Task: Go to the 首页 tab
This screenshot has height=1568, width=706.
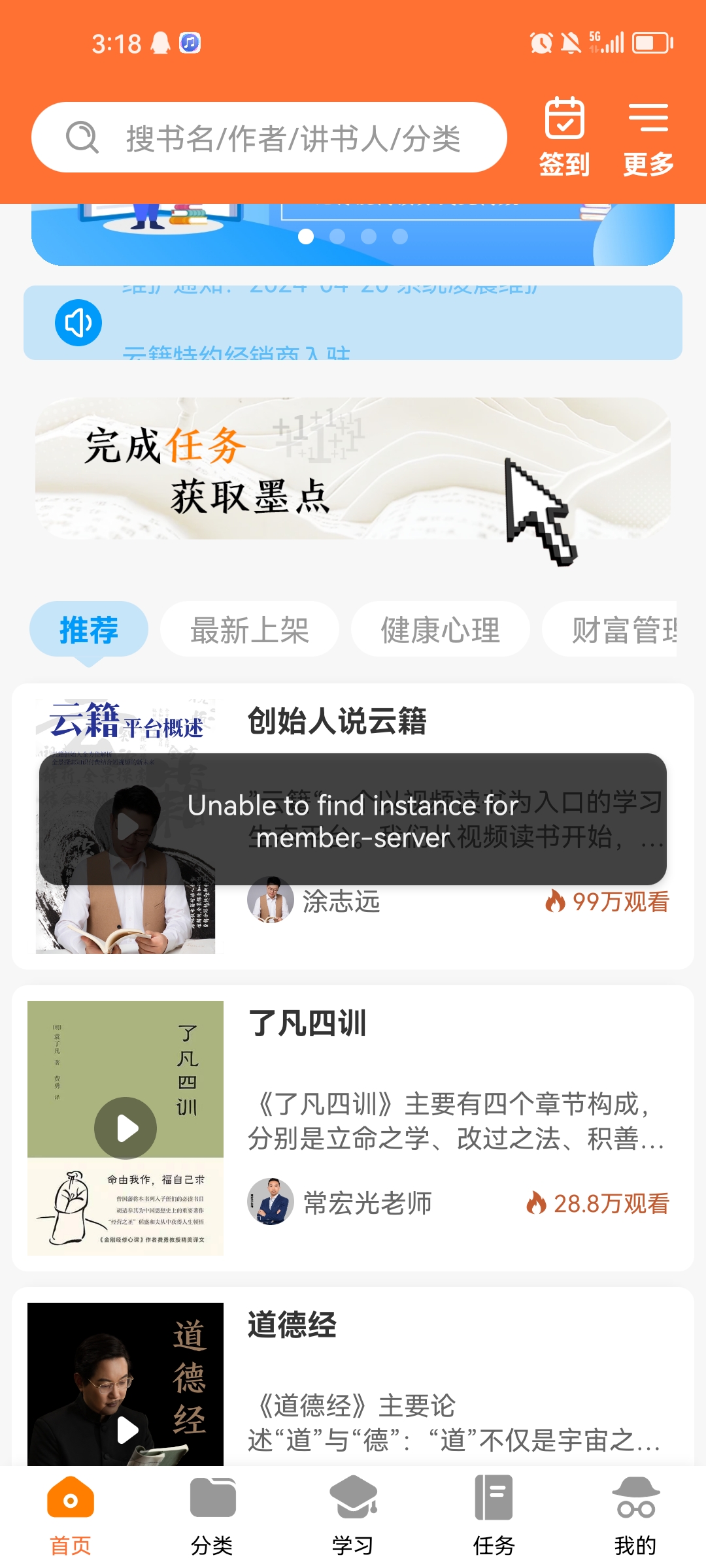Action: point(71,1516)
